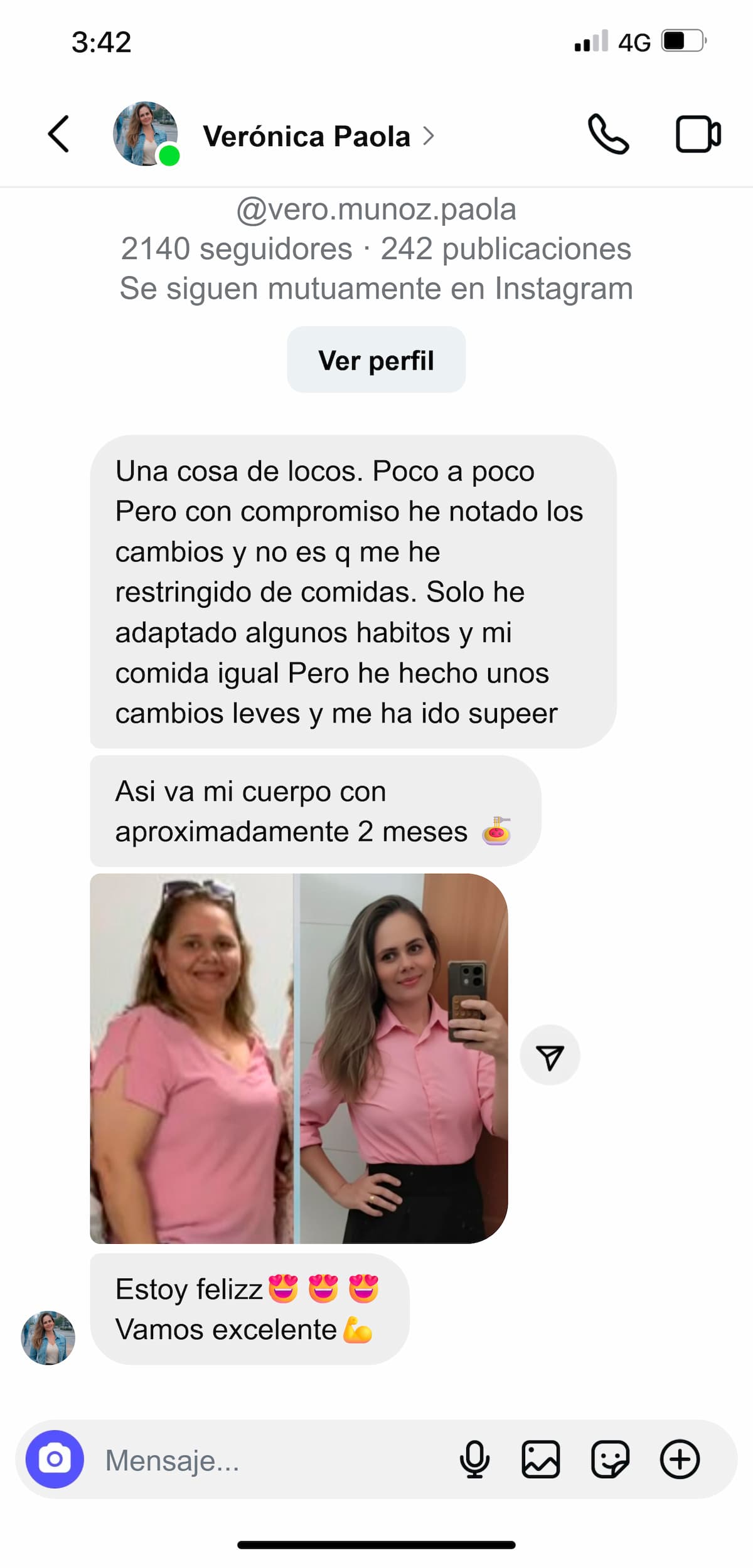This screenshot has width=753, height=1568.
Task: Open the before-and-after photo in the chat
Action: coord(299,1058)
